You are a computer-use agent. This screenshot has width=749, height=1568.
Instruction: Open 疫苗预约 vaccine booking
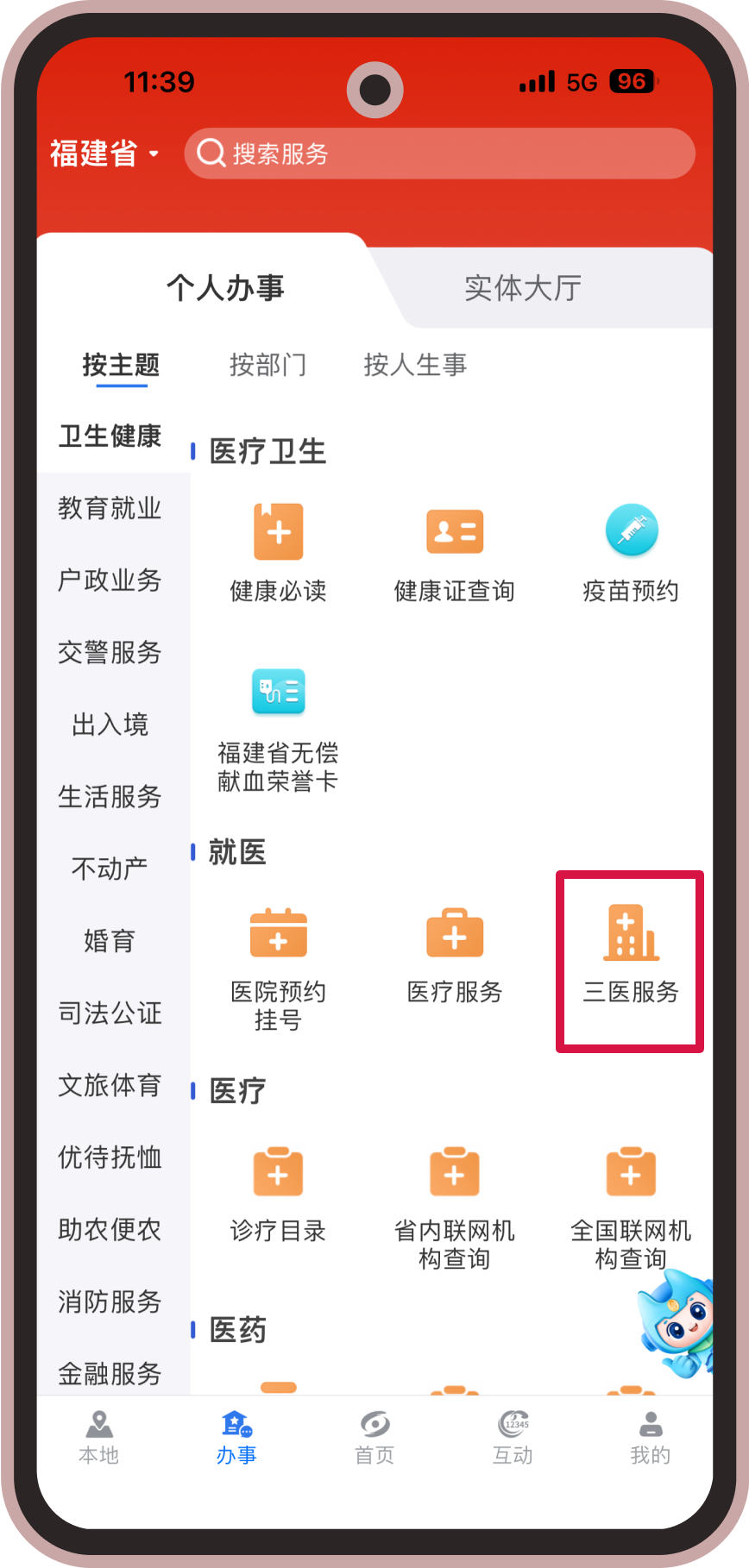(631, 552)
